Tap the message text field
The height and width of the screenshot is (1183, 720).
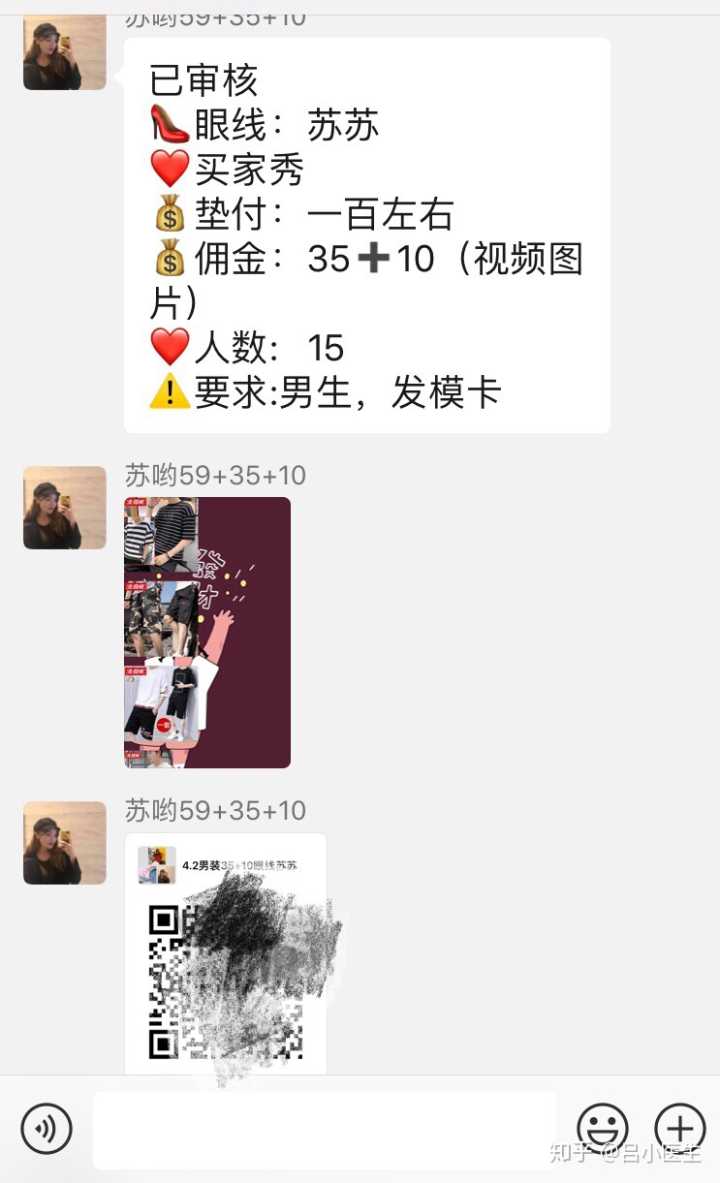point(325,1130)
